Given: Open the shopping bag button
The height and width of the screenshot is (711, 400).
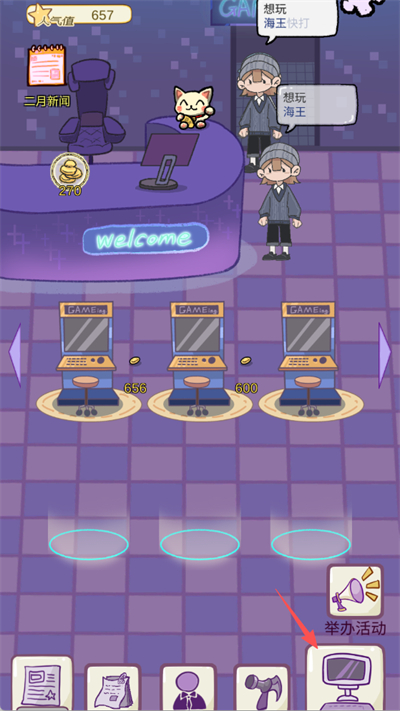Looking at the screenshot, I should click(113, 688).
